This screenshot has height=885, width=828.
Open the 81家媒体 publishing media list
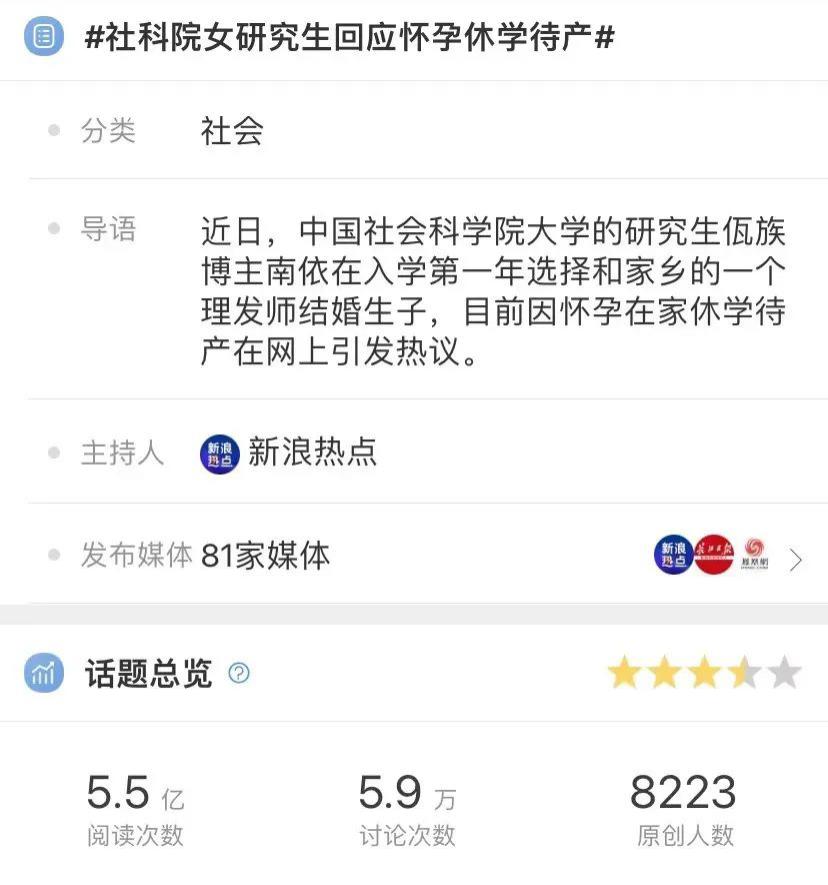click(795, 560)
